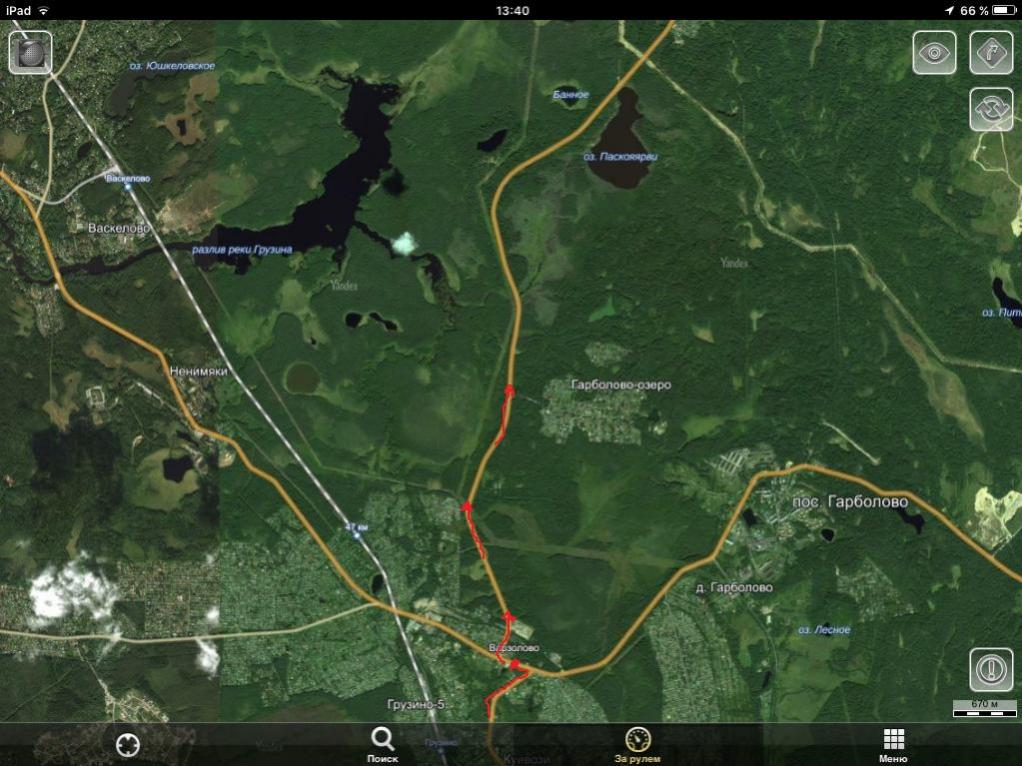The width and height of the screenshot is (1022, 766).
Task: Tap the exclamation alert icon
Action: 991,669
